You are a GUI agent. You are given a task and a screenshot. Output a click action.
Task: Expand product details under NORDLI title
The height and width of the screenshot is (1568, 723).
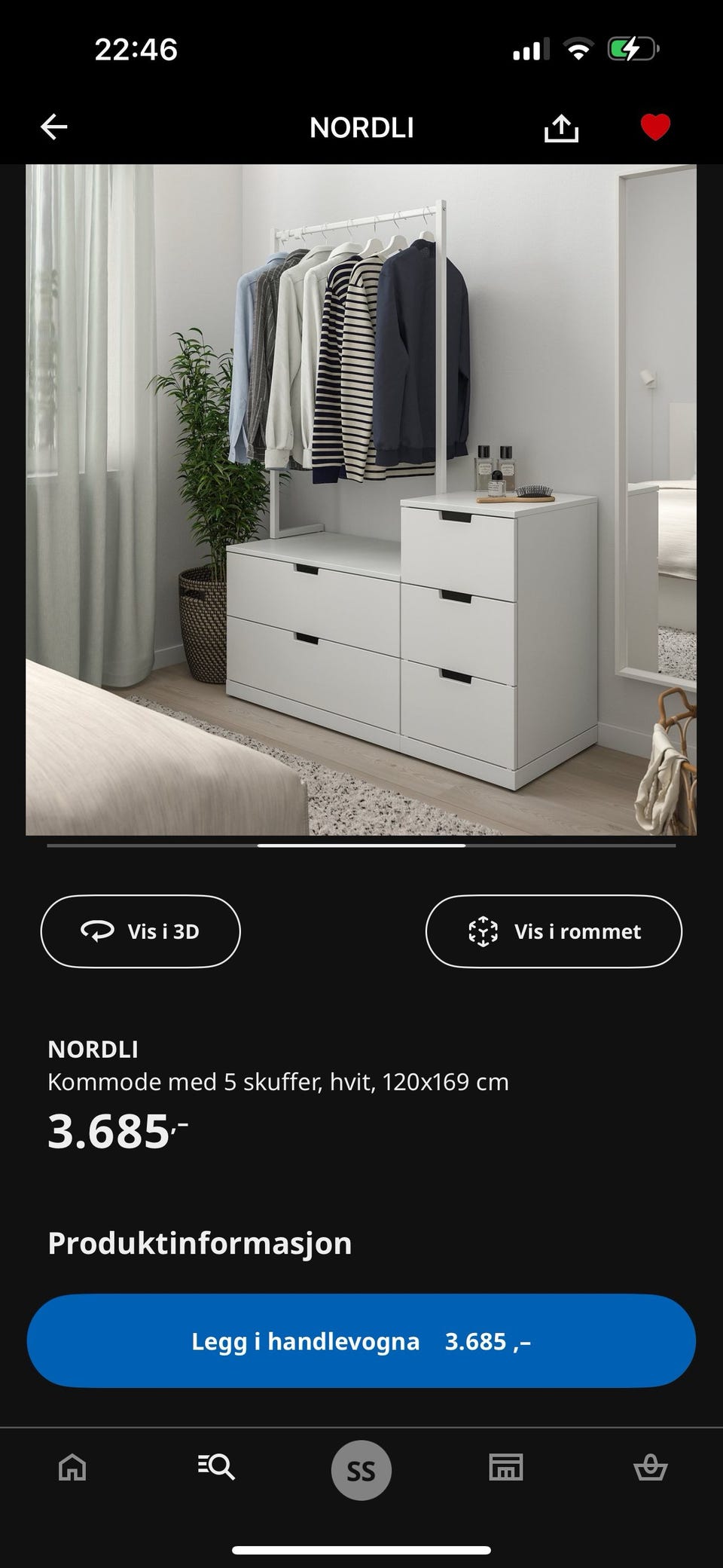(x=279, y=1082)
